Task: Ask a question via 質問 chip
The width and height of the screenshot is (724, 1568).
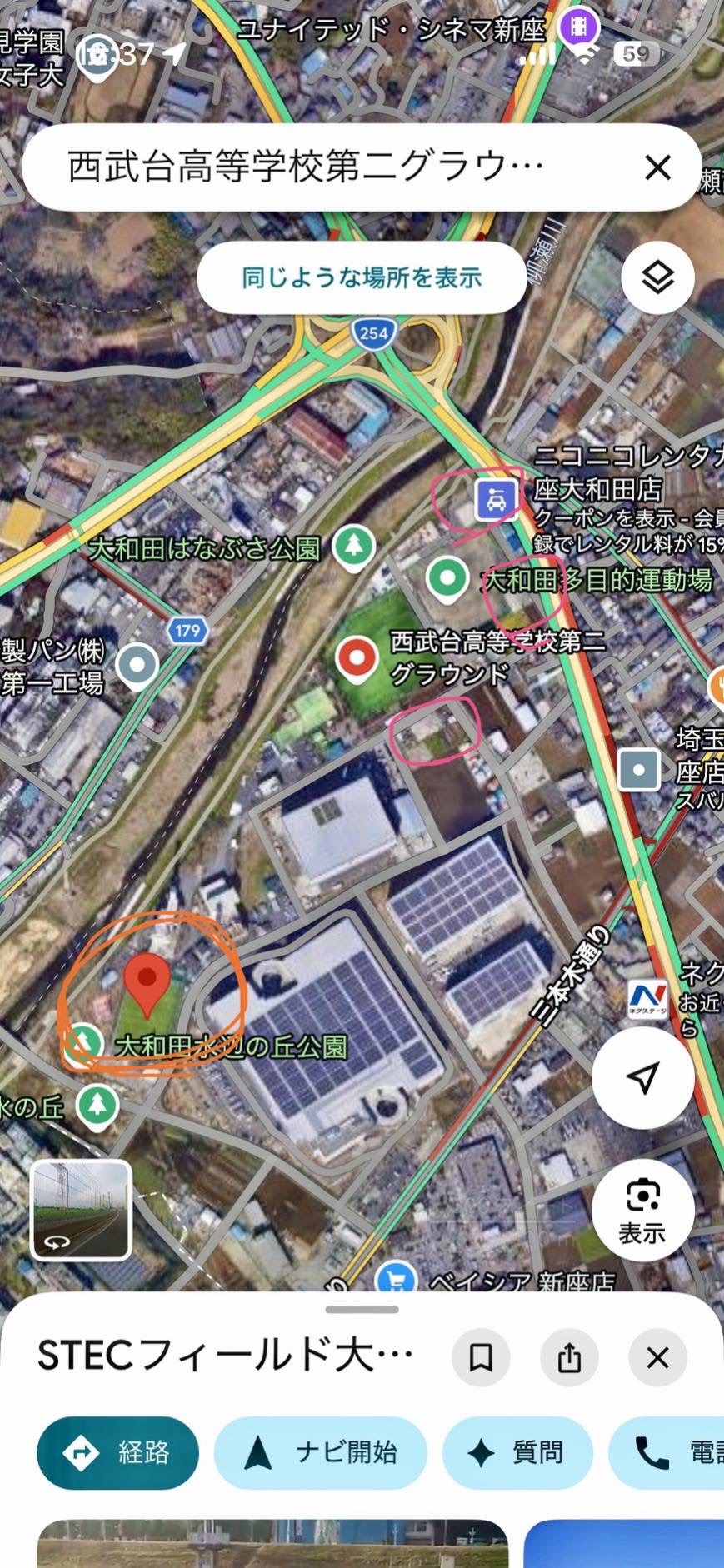Action: [x=517, y=1453]
